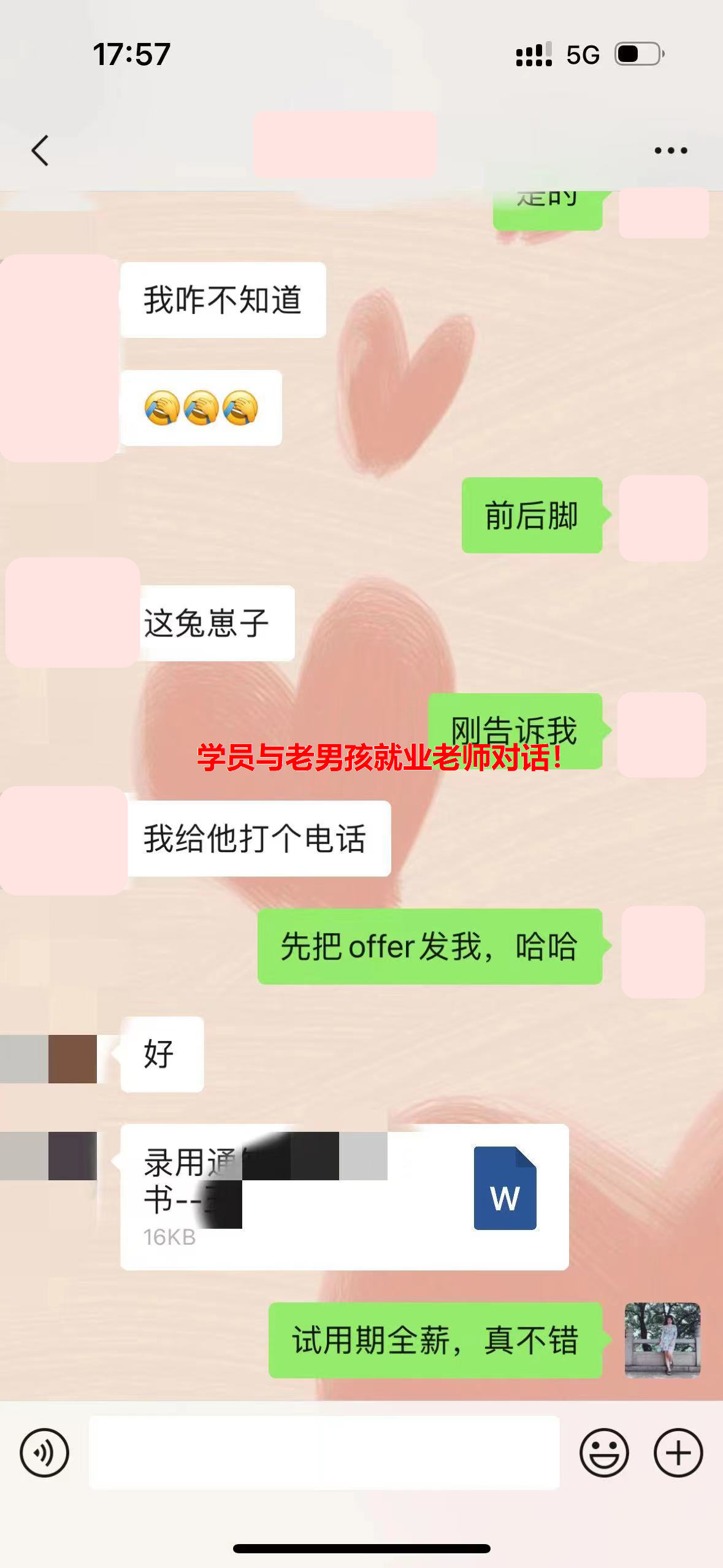Image resolution: width=723 pixels, height=1568 pixels.
Task: Go back to the chat list
Action: pyautogui.click(x=40, y=151)
